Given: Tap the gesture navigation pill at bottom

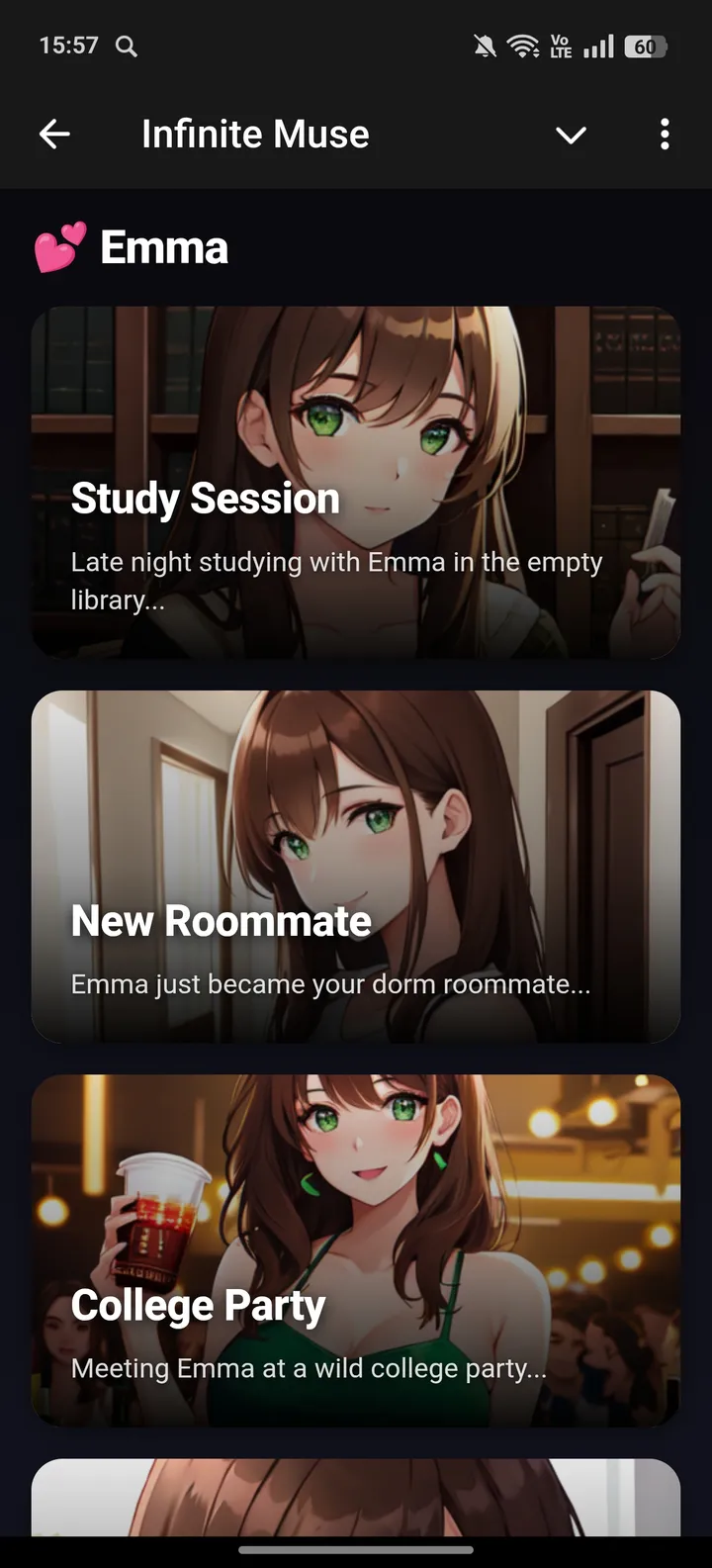Looking at the screenshot, I should point(356,1552).
